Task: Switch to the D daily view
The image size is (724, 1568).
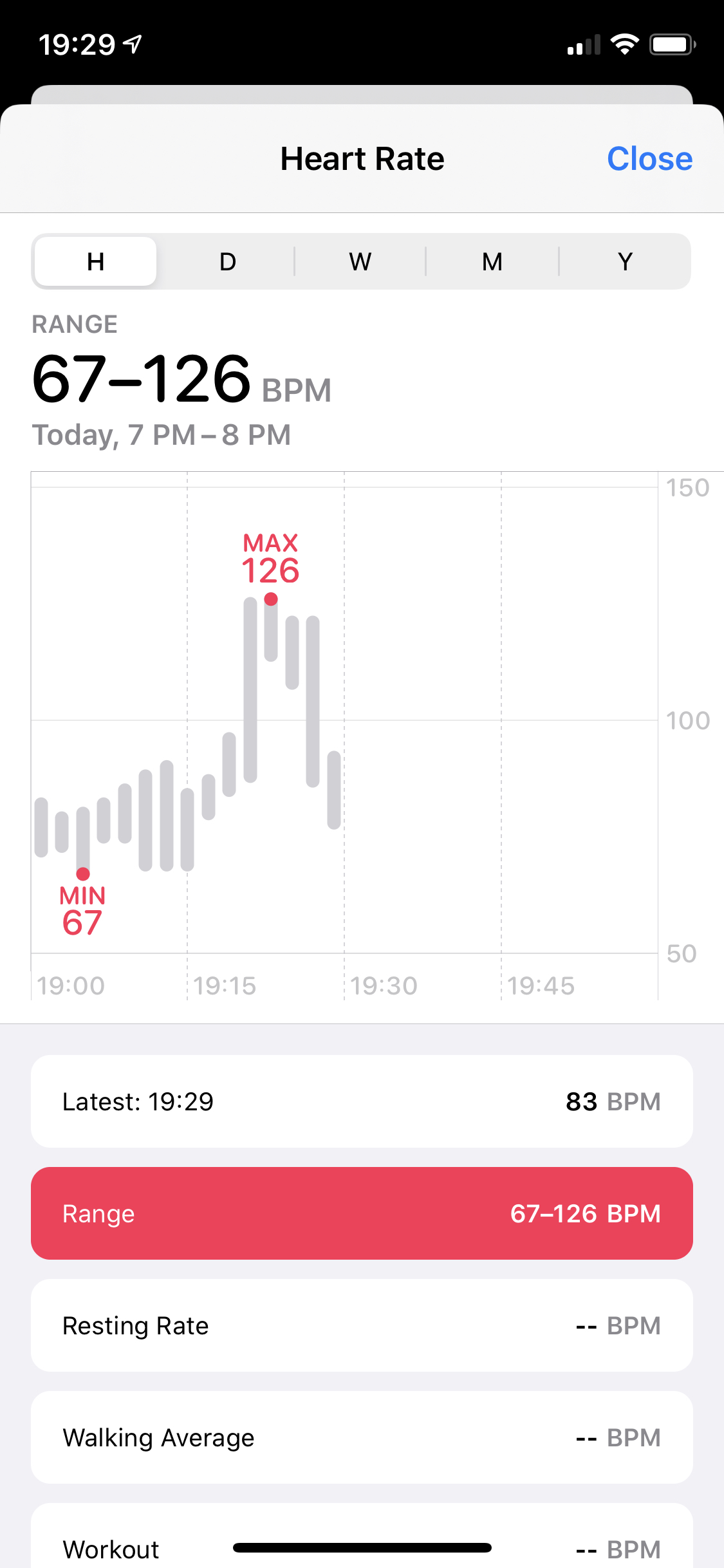Action: [227, 261]
